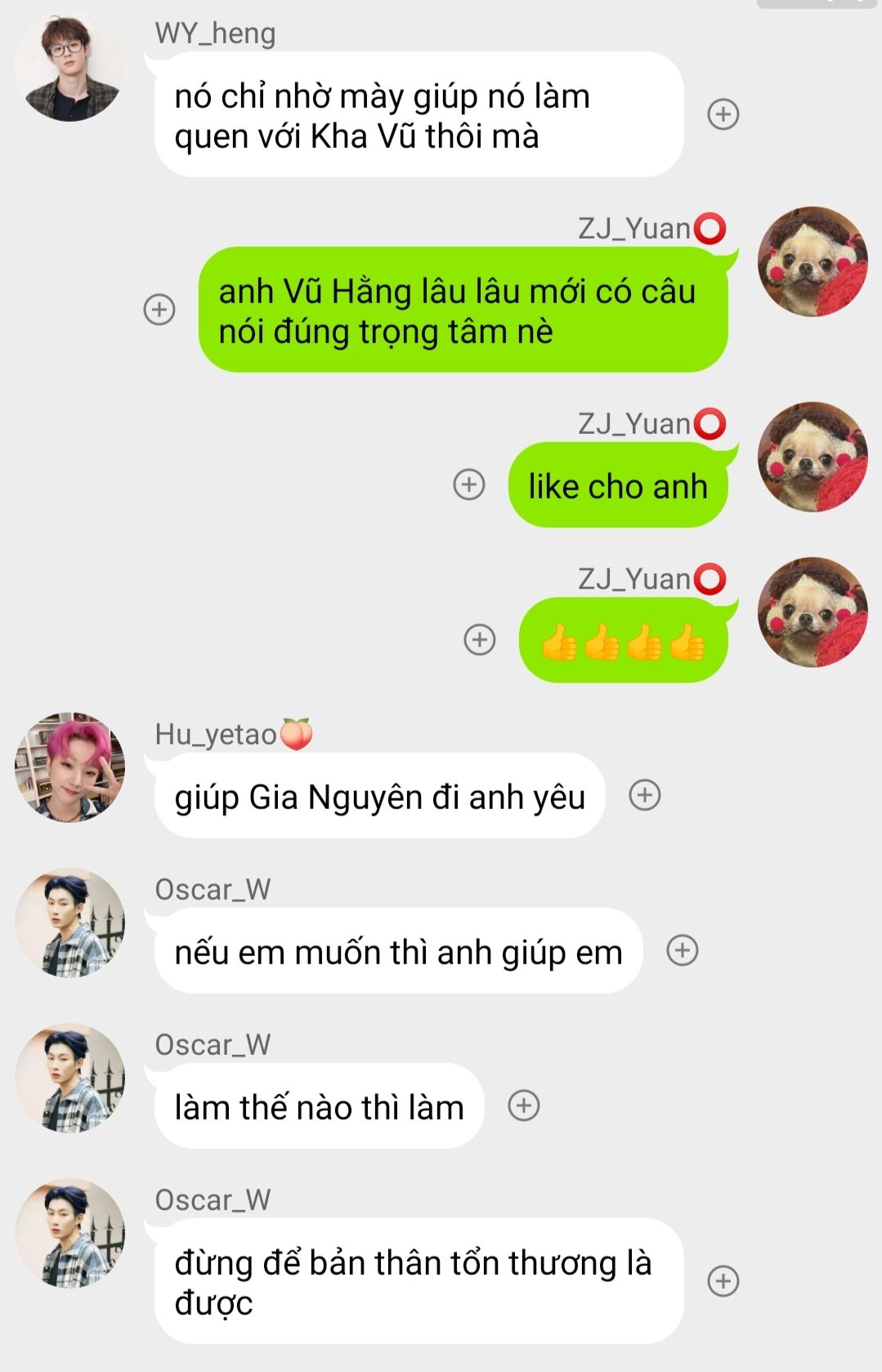Tap the plus icon beside WY_heng's message

point(723,114)
